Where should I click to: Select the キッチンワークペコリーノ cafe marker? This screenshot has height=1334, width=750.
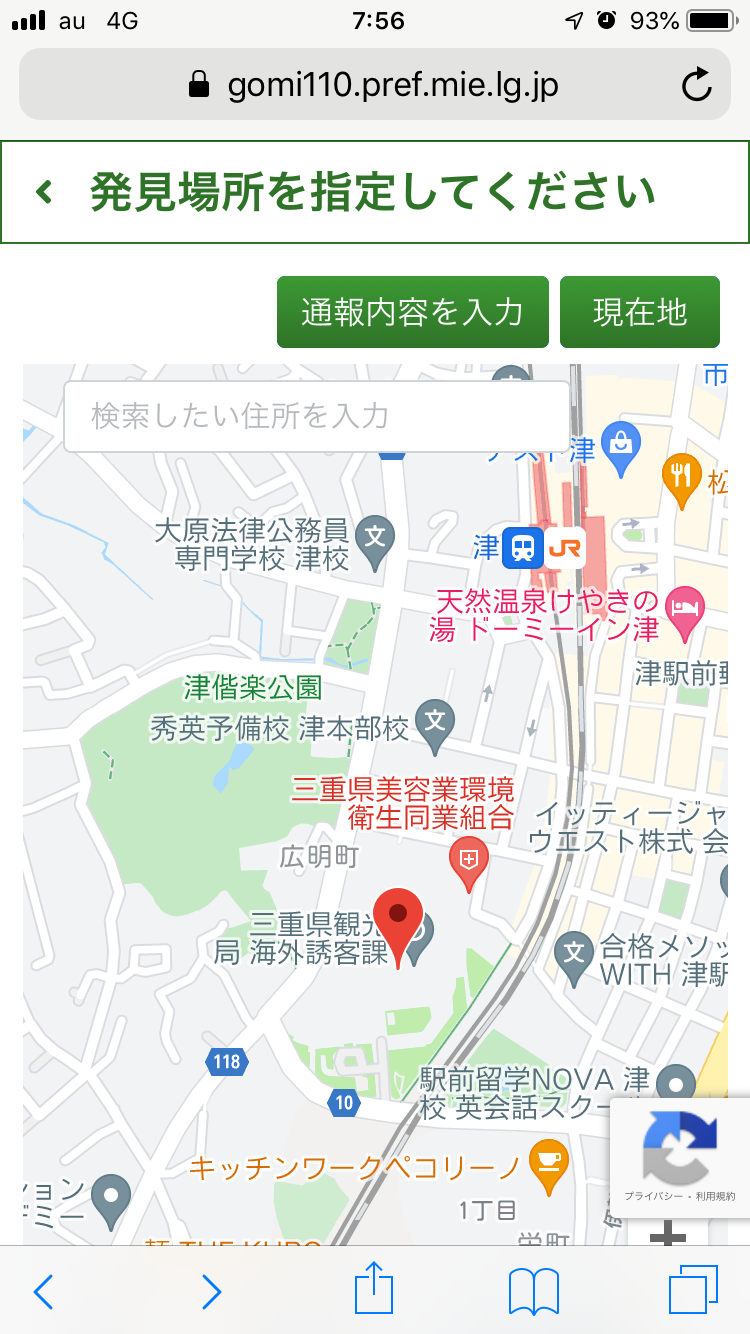547,1162
